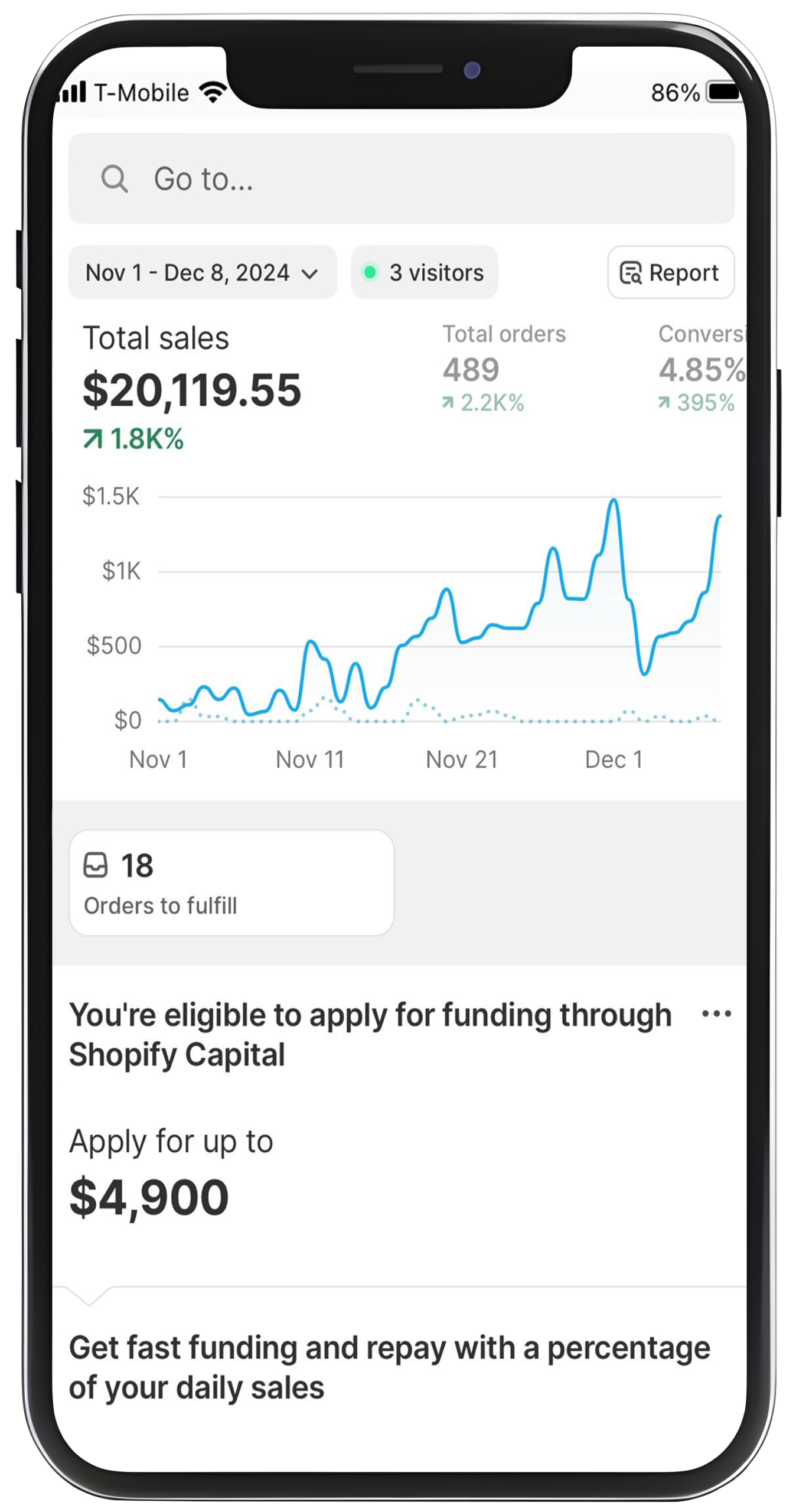Viewport: 796px width, 1512px height.
Task: View the 3 visitors live chip
Action: (425, 272)
